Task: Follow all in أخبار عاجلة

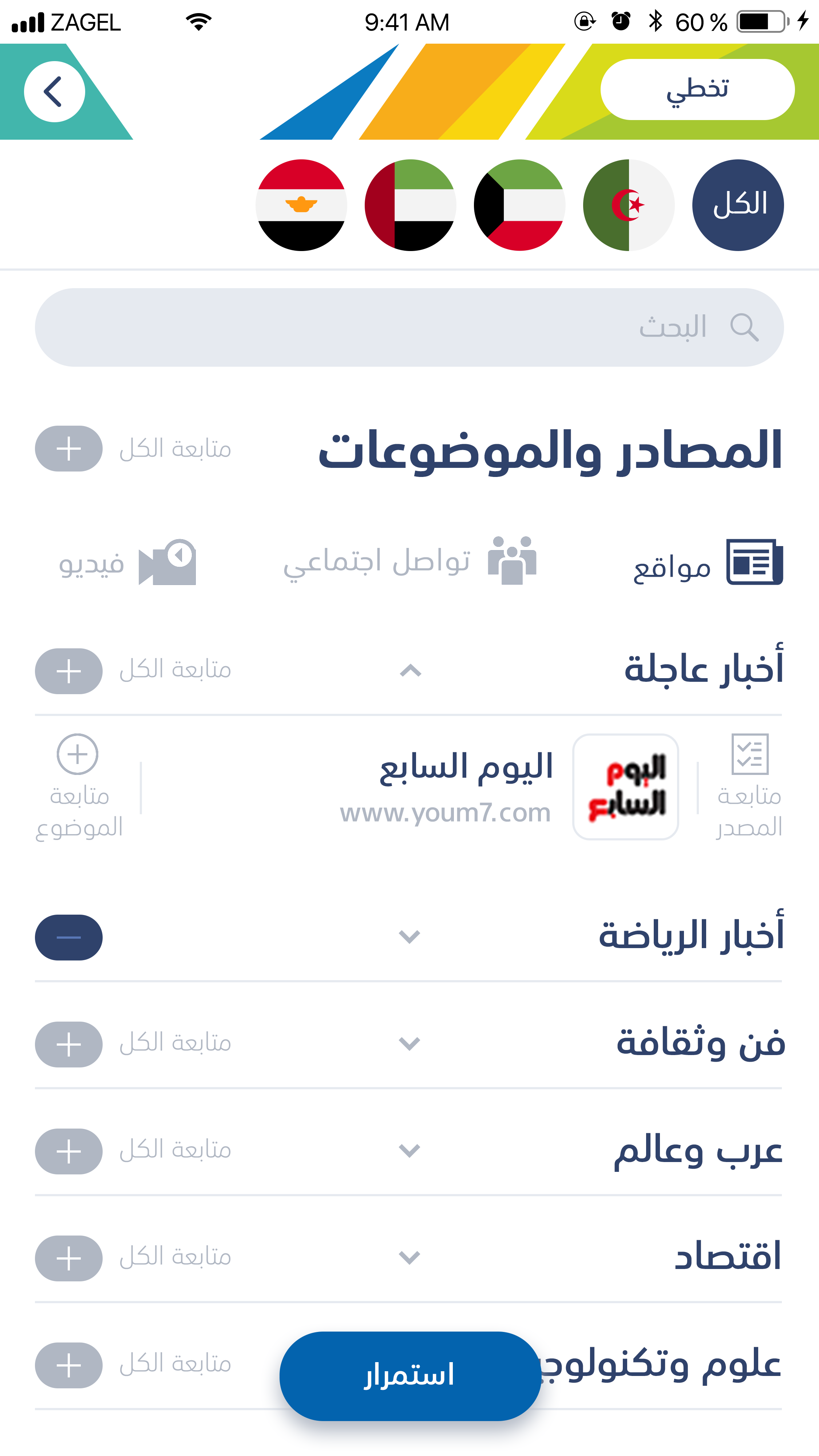Action: (x=69, y=671)
